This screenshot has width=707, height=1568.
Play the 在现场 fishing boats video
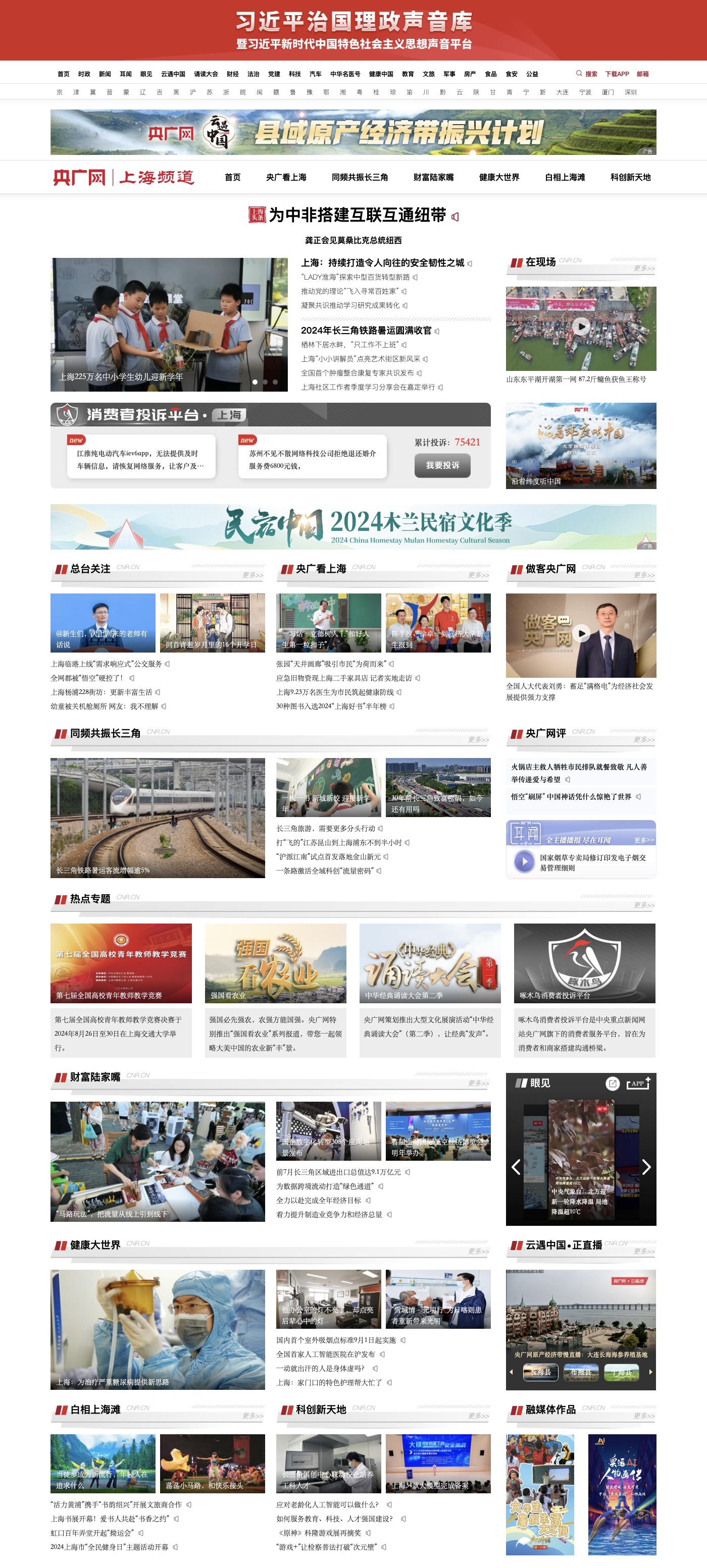click(x=581, y=326)
